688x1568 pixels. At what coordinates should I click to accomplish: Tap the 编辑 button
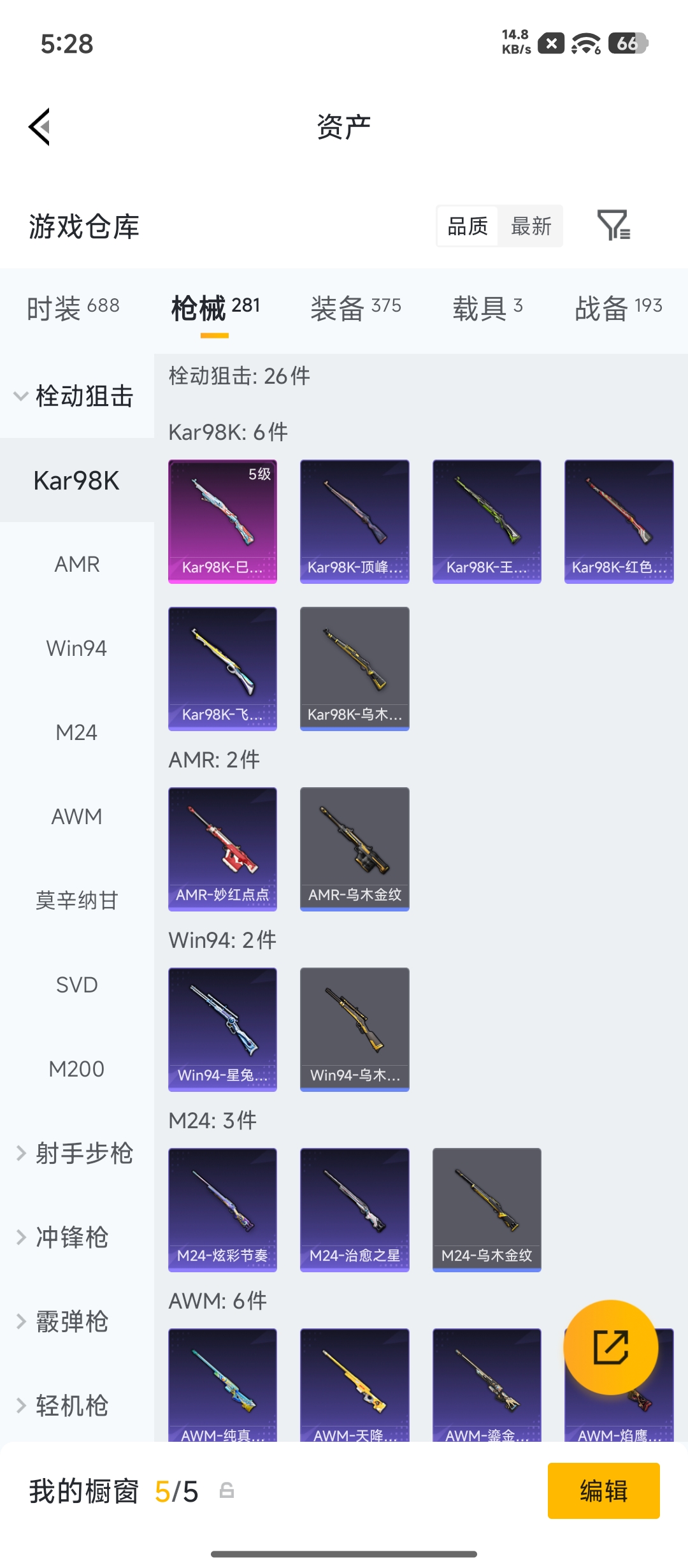[x=604, y=1491]
